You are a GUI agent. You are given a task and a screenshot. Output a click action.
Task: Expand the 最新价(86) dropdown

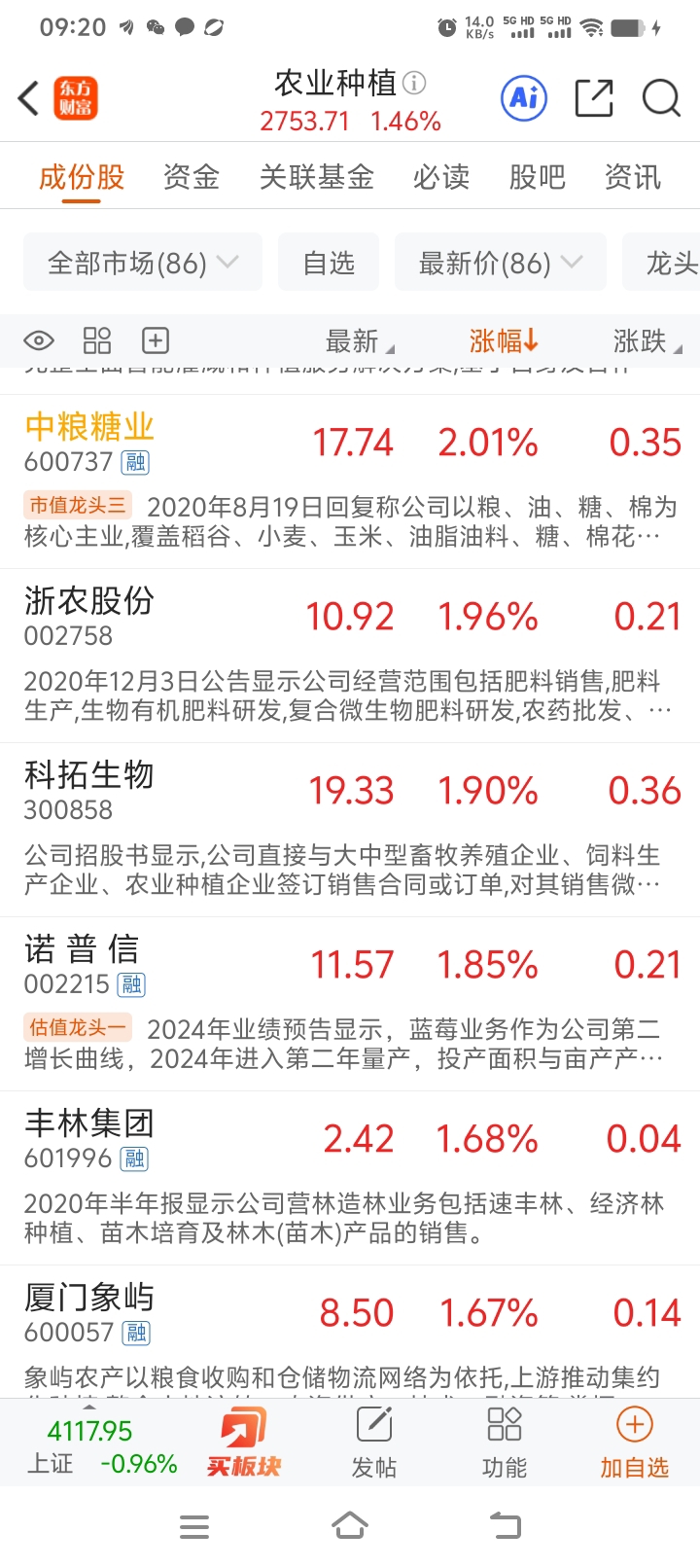[500, 263]
